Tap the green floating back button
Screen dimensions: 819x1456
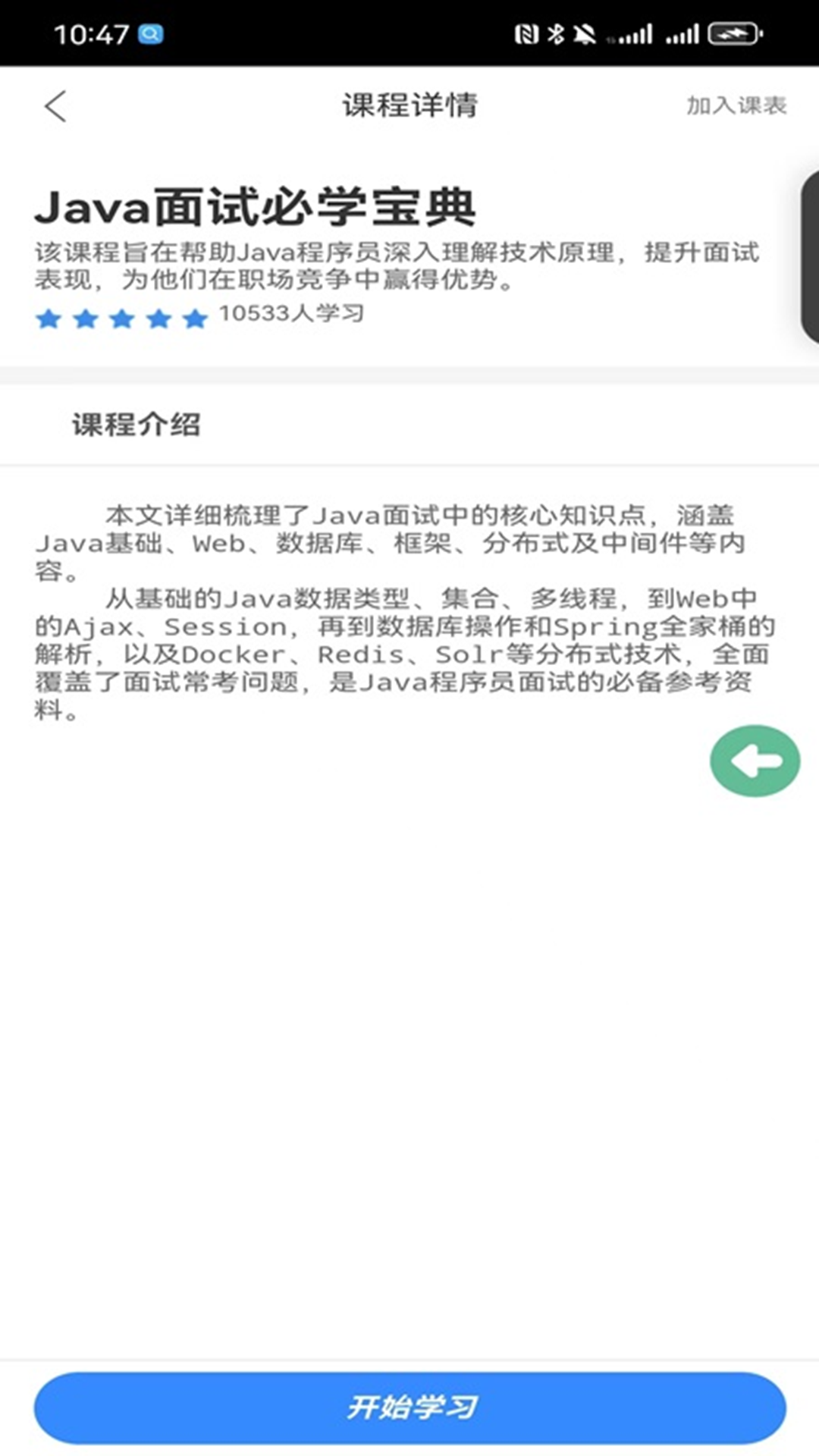(754, 763)
